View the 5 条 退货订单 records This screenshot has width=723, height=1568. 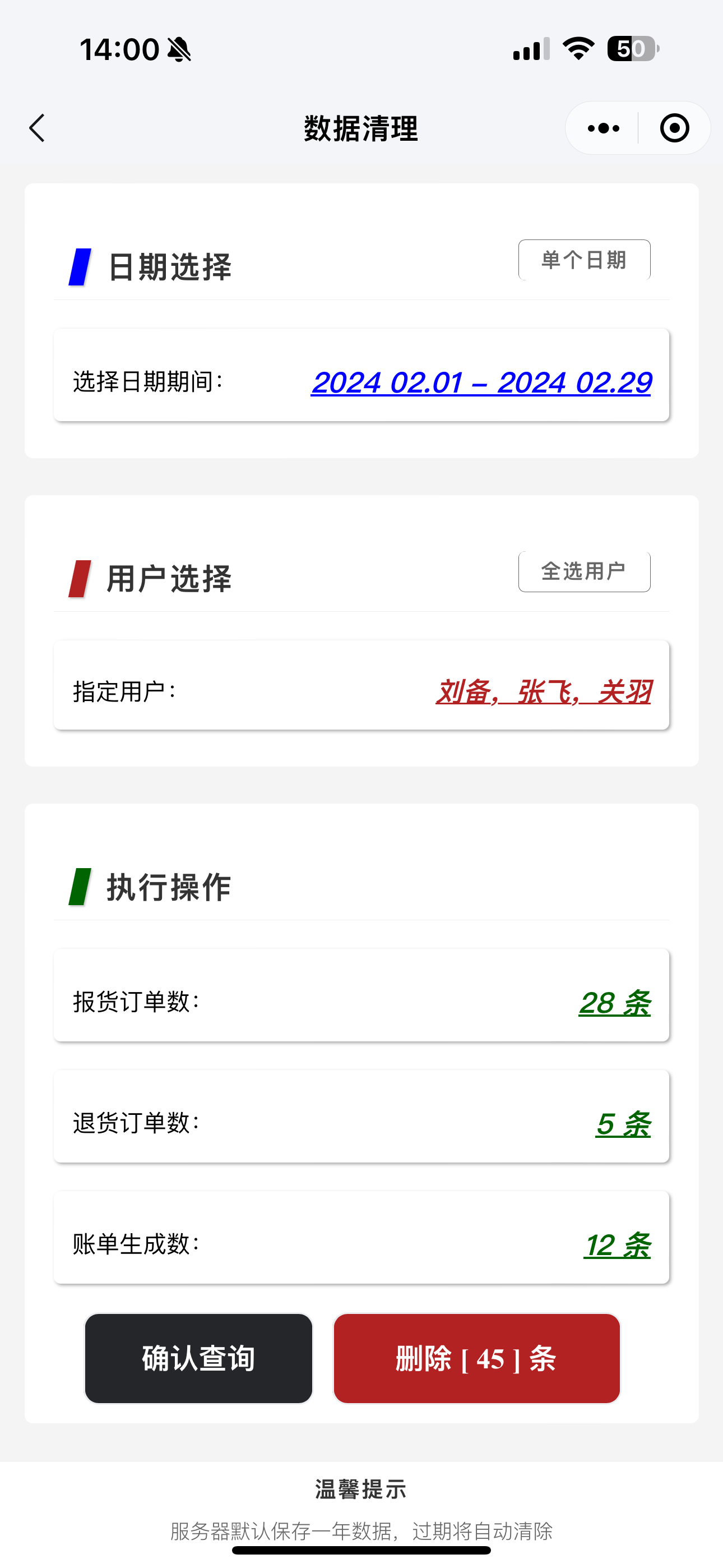623,1124
